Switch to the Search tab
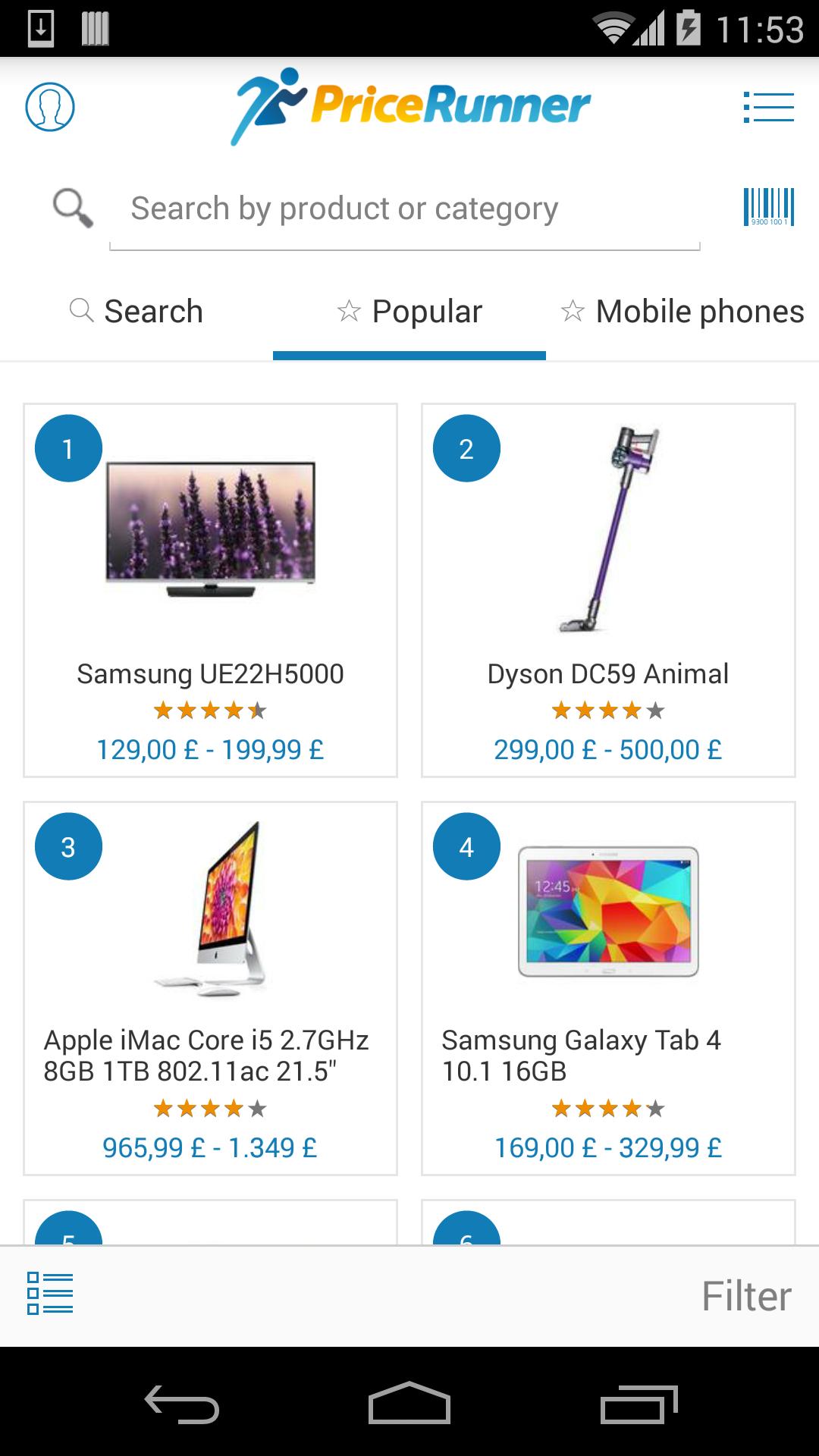Viewport: 819px width, 1456px height. (136, 312)
